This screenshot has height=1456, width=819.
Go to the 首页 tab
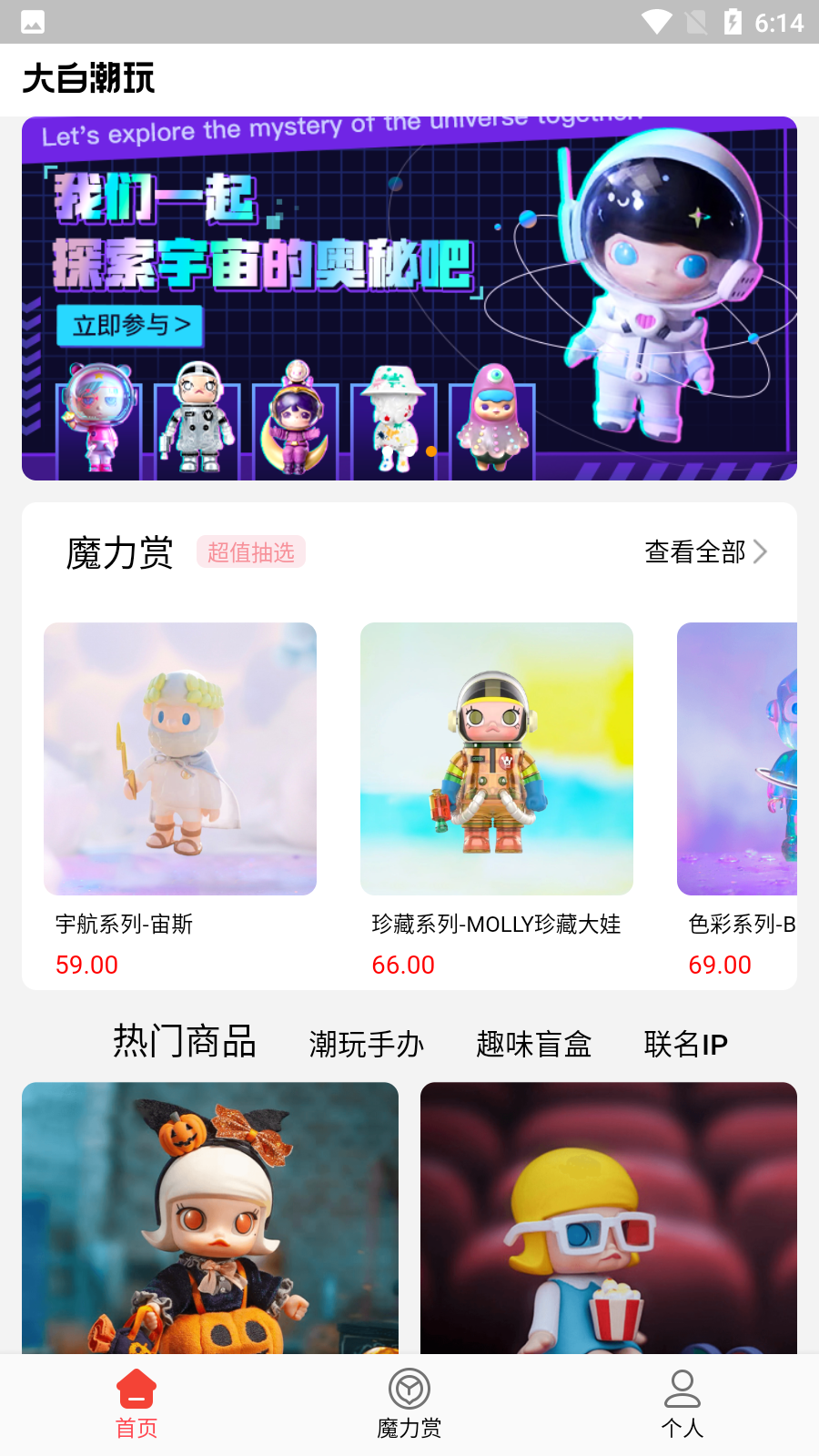[136, 1404]
